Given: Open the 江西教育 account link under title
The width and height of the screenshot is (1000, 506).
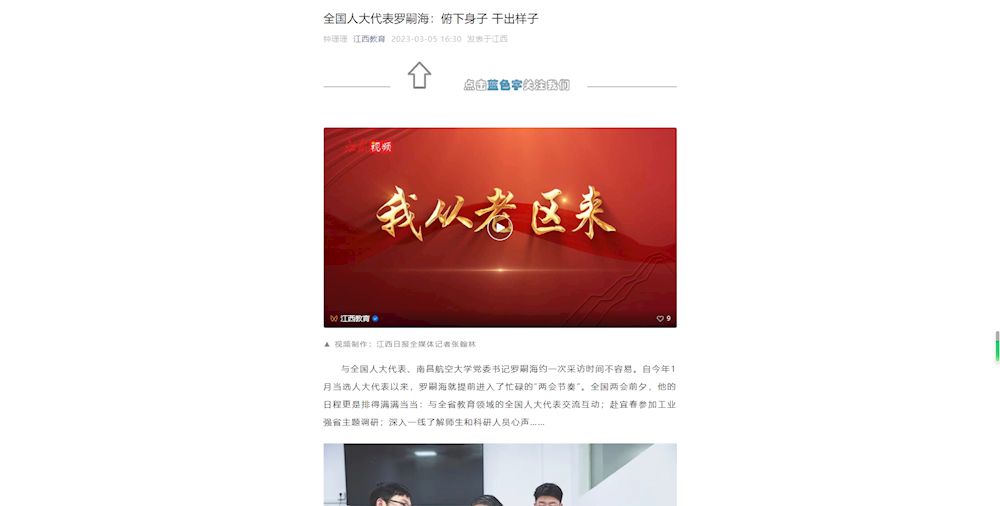Looking at the screenshot, I should [x=369, y=39].
